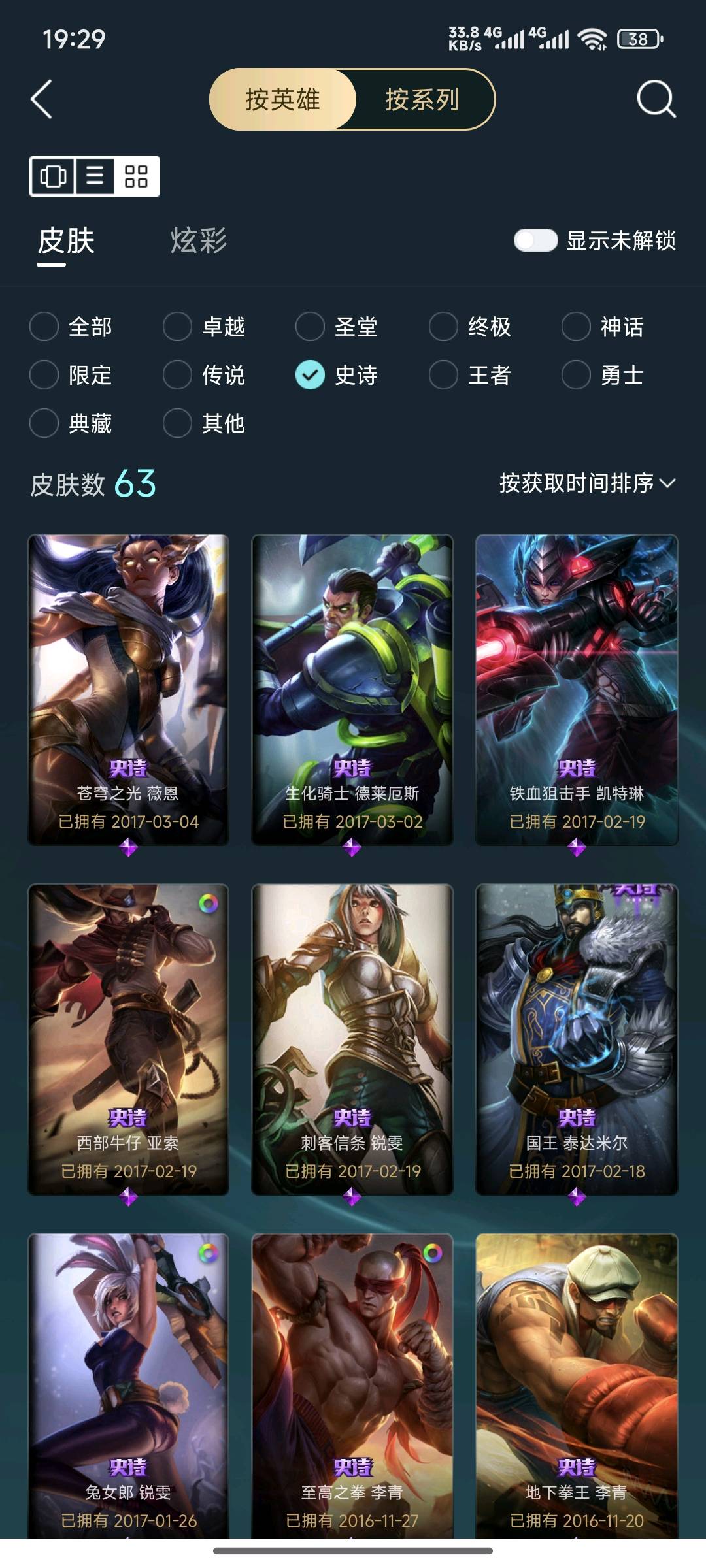This screenshot has height=1568, width=706.
Task: Select the grid view layout icon
Action: (x=136, y=176)
